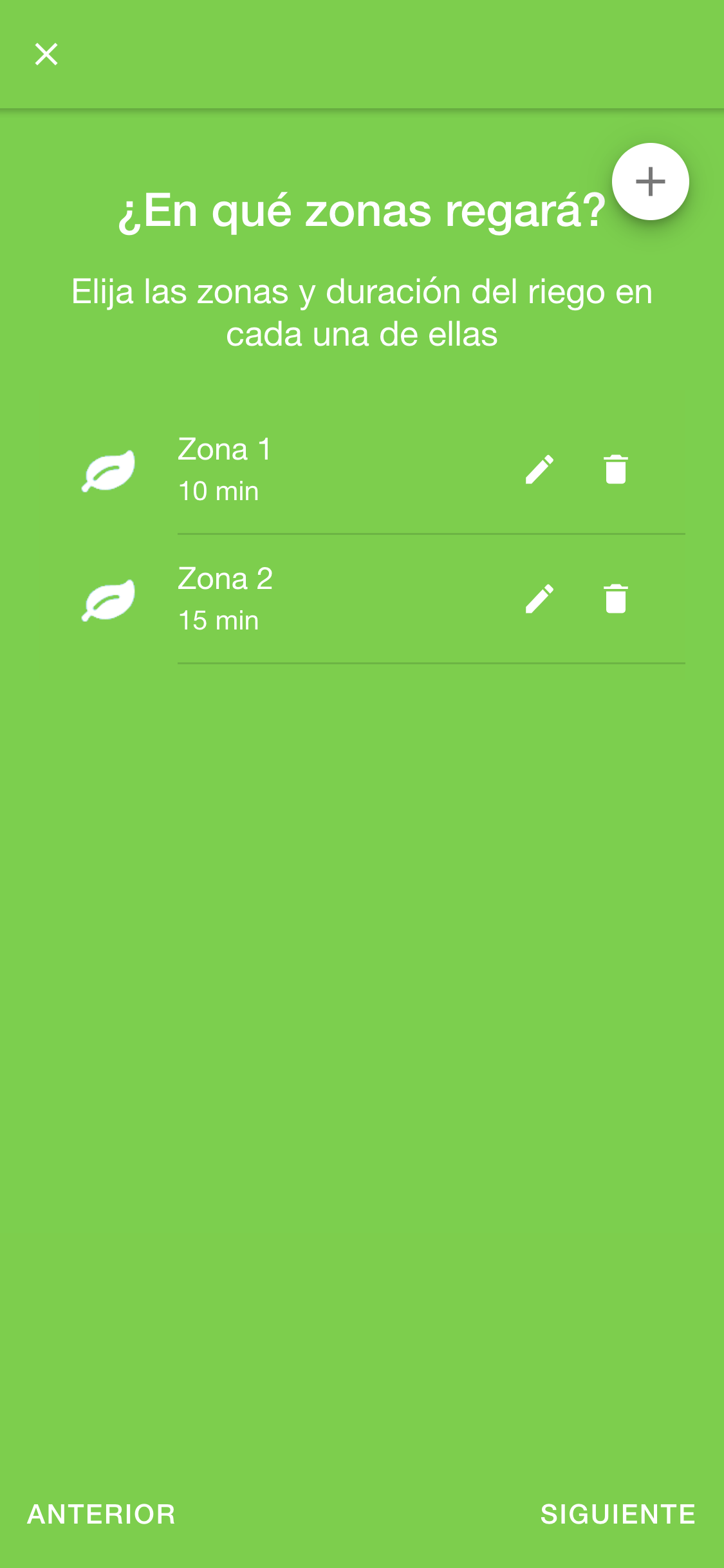Delete Zona 1 using the trash icon
Viewport: 724px width, 1568px height.
point(616,469)
